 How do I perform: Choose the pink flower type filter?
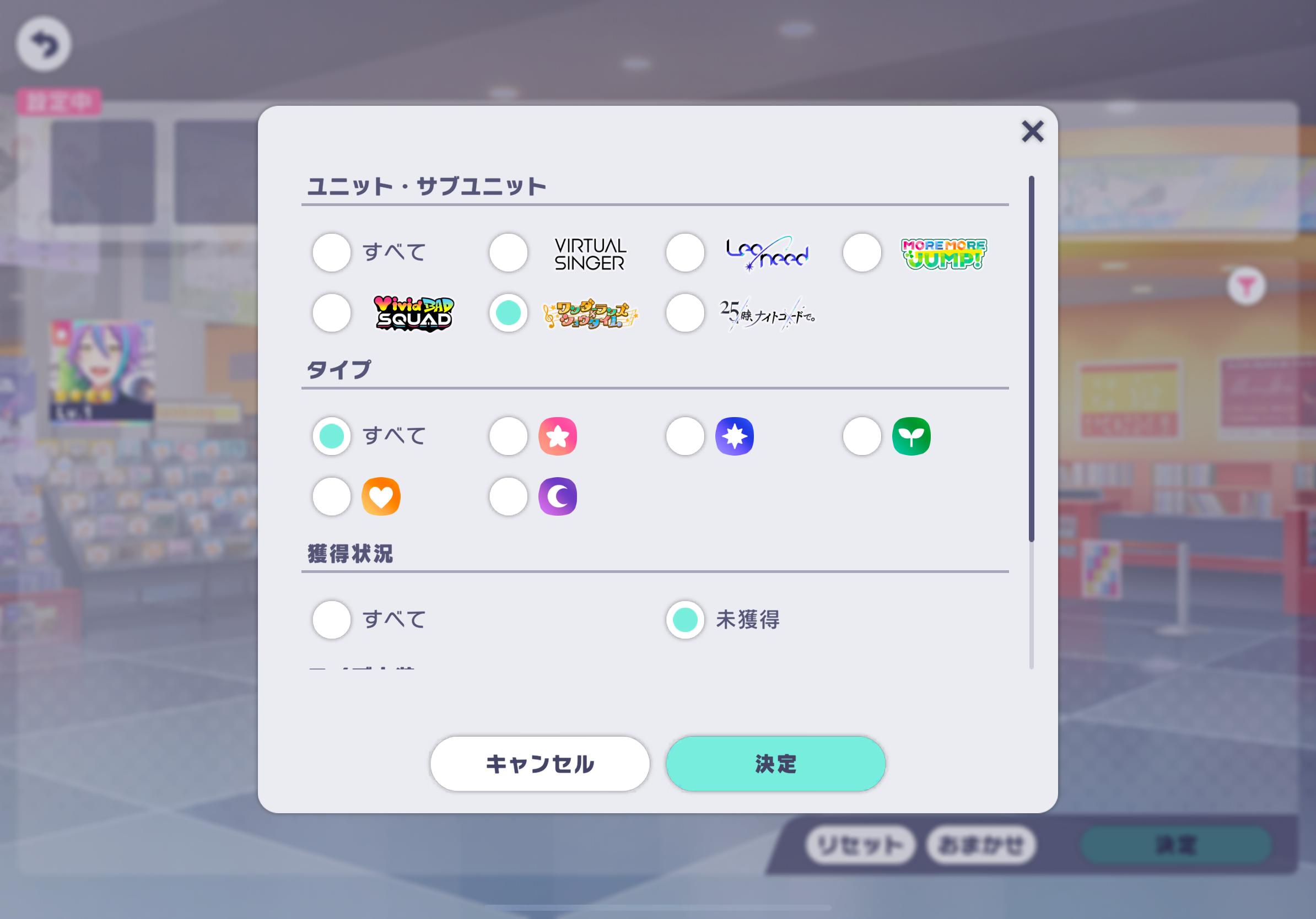(509, 436)
